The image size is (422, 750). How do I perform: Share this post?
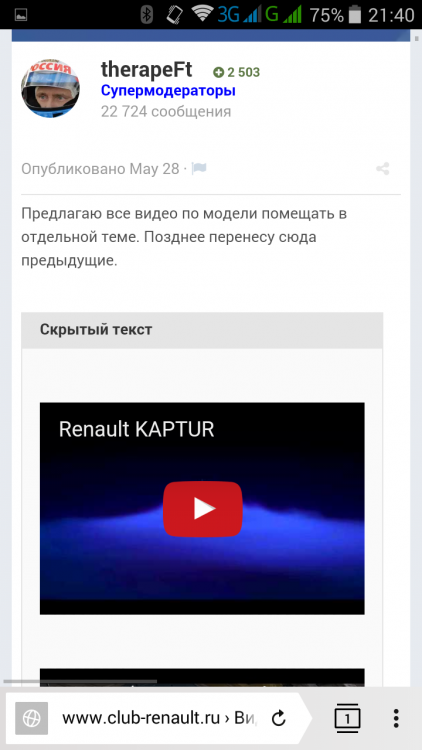(x=382, y=168)
